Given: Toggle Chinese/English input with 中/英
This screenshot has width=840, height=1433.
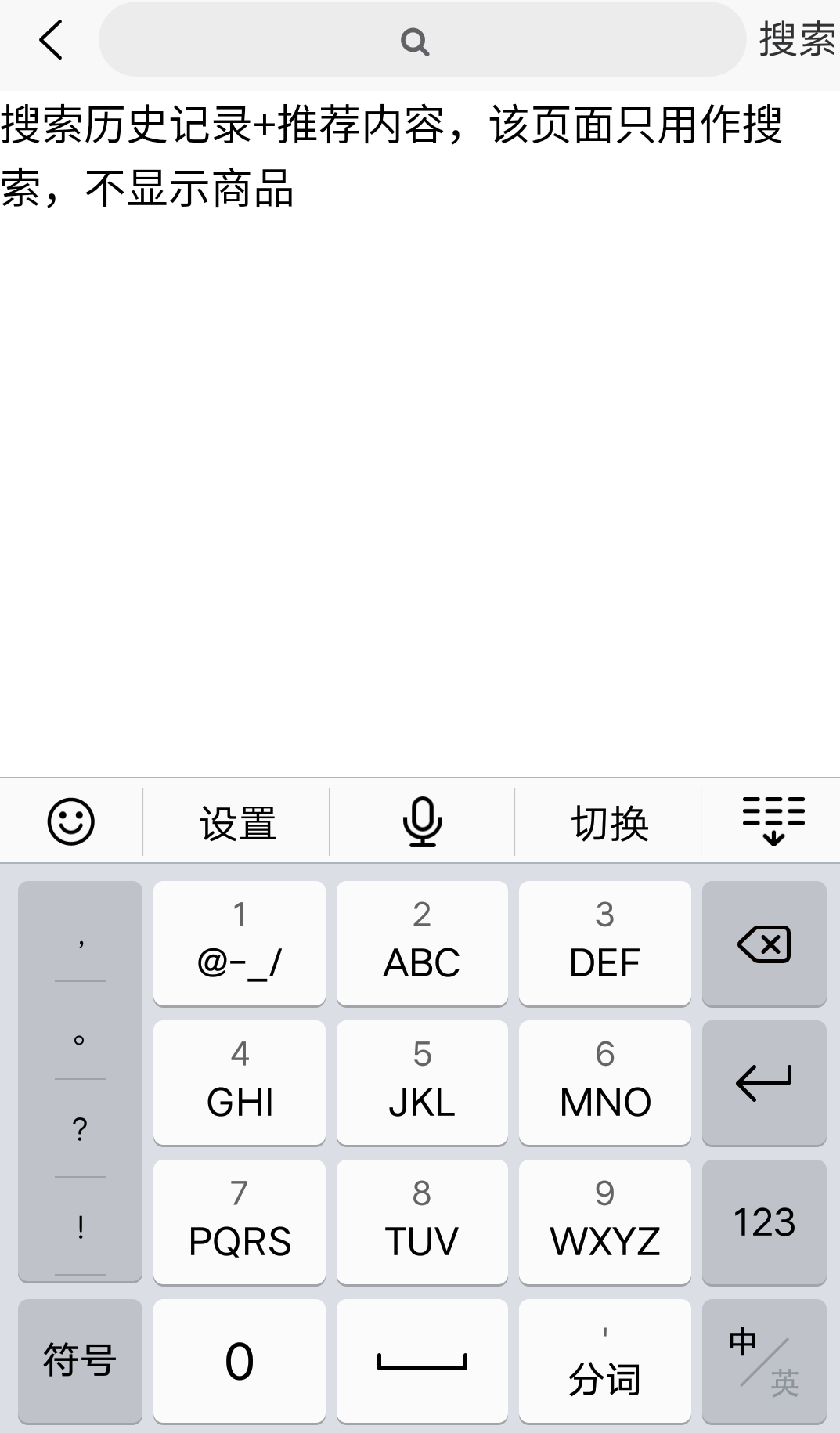Looking at the screenshot, I should [764, 1362].
